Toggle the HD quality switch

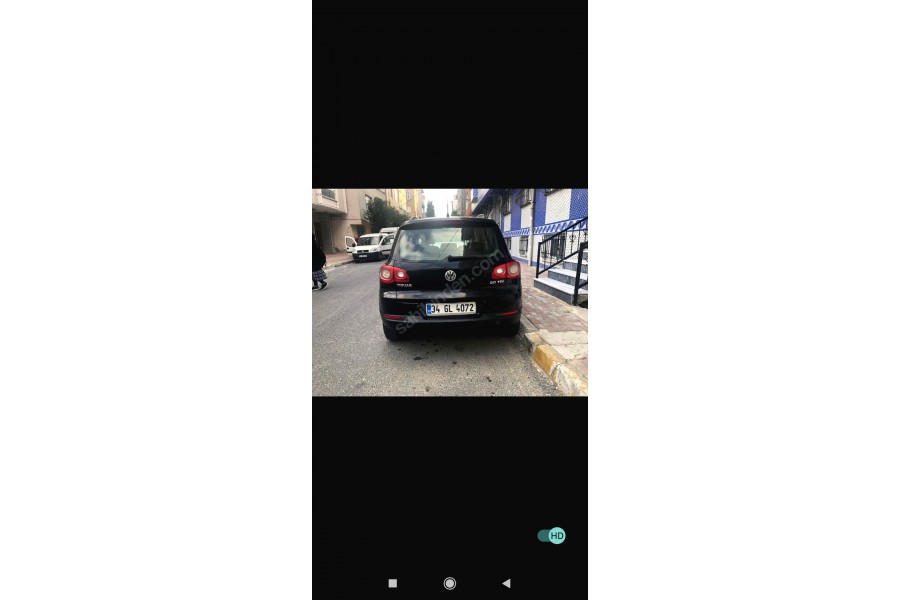pyautogui.click(x=551, y=536)
